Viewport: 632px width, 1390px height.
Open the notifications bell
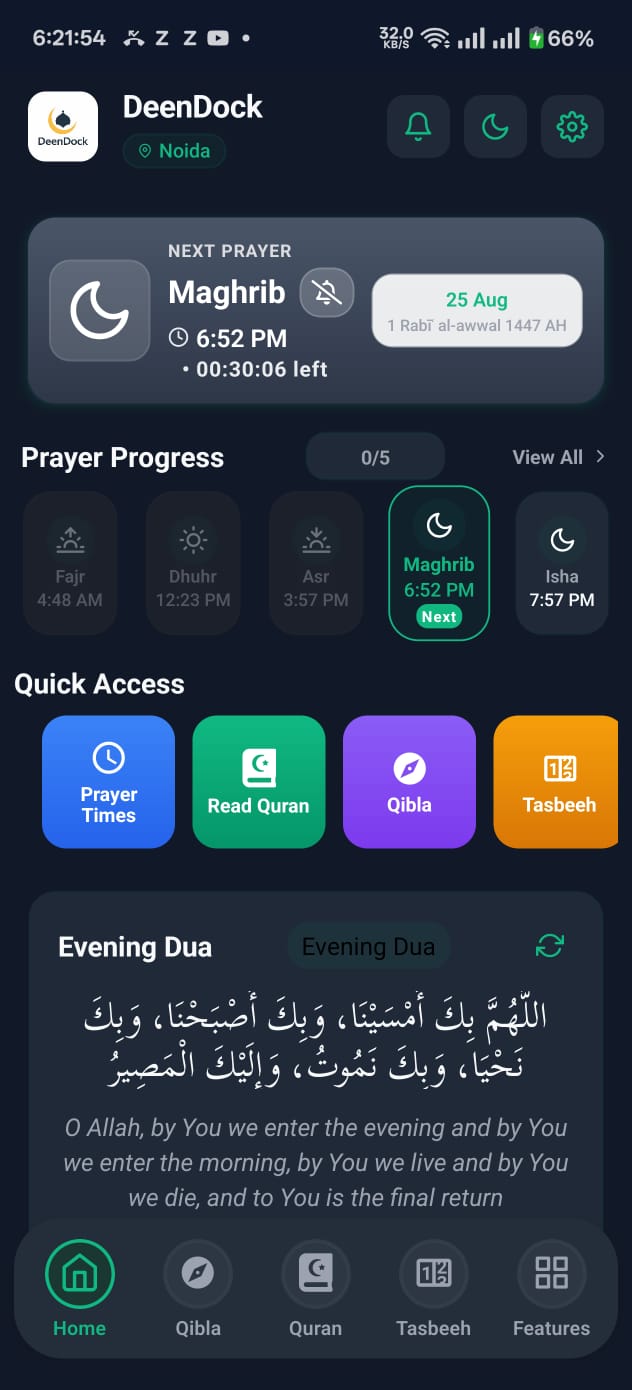tap(418, 126)
